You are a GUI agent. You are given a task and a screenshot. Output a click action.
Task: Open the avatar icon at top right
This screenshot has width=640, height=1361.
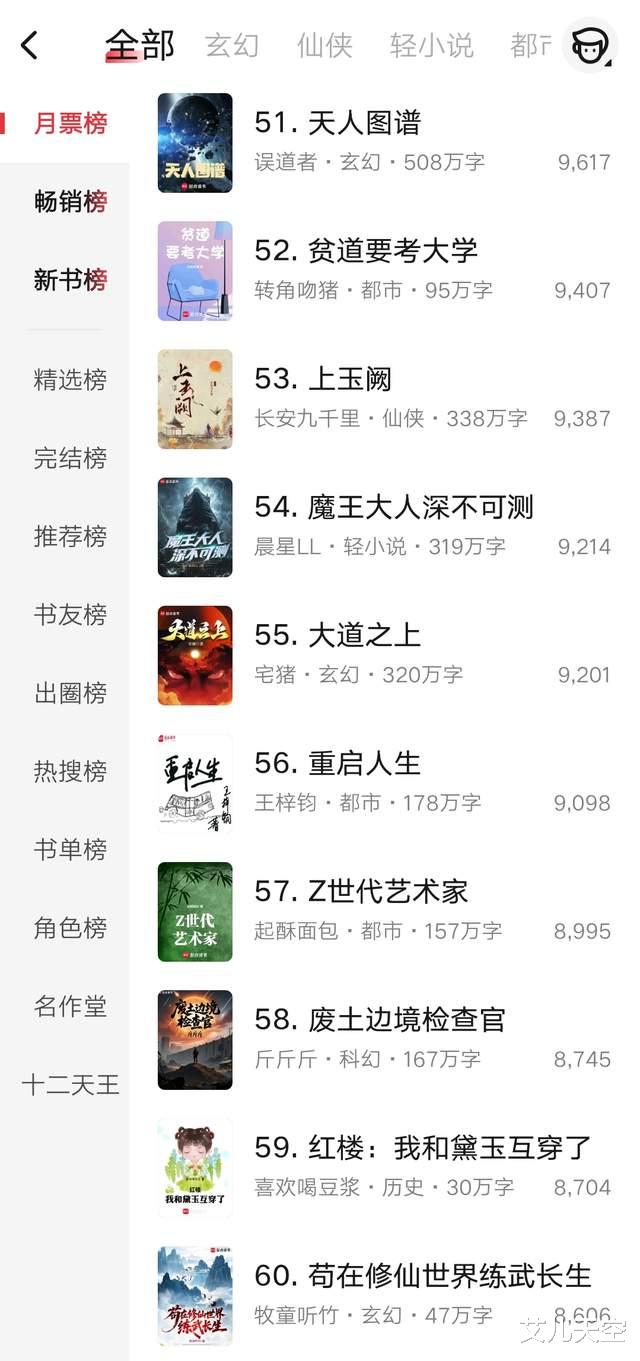589,45
